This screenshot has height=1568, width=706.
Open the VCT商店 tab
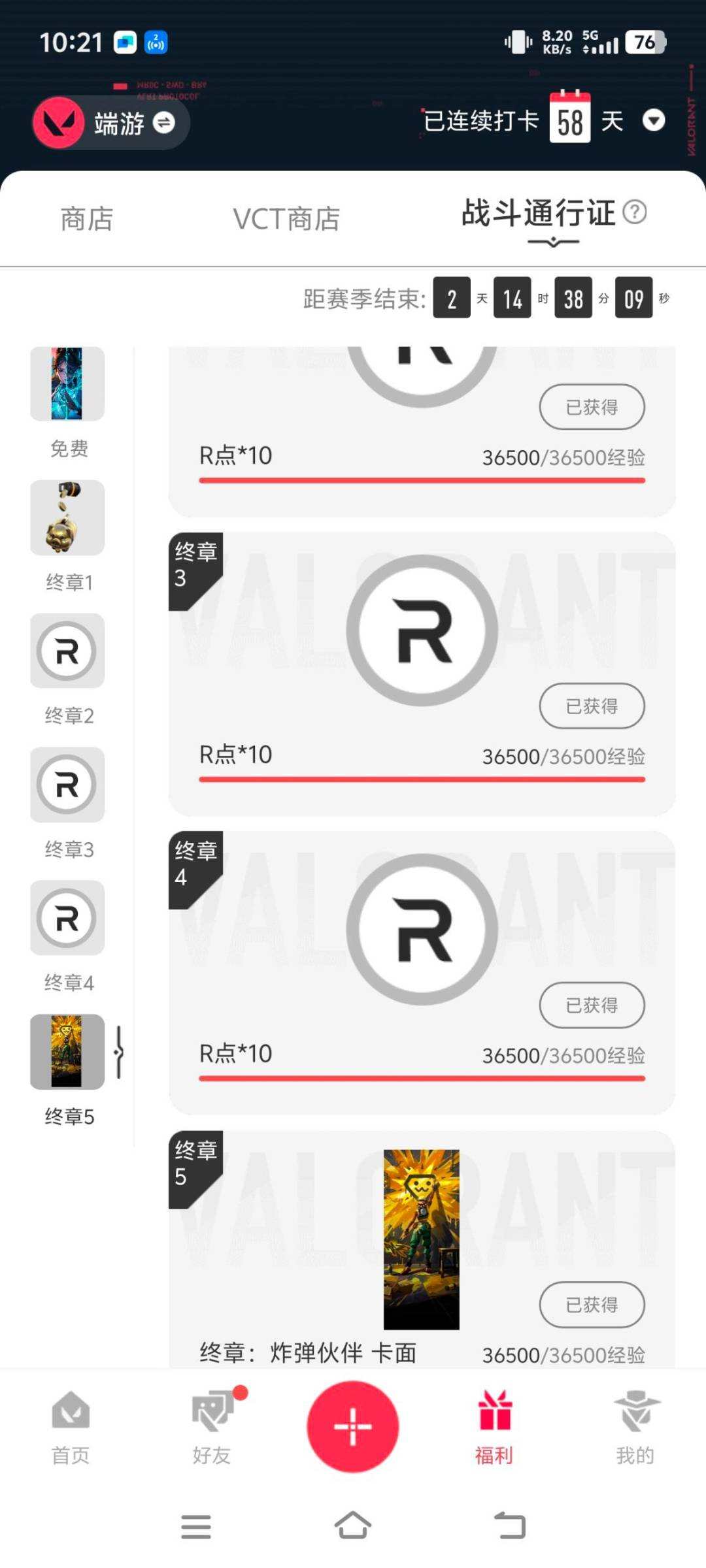pos(286,219)
